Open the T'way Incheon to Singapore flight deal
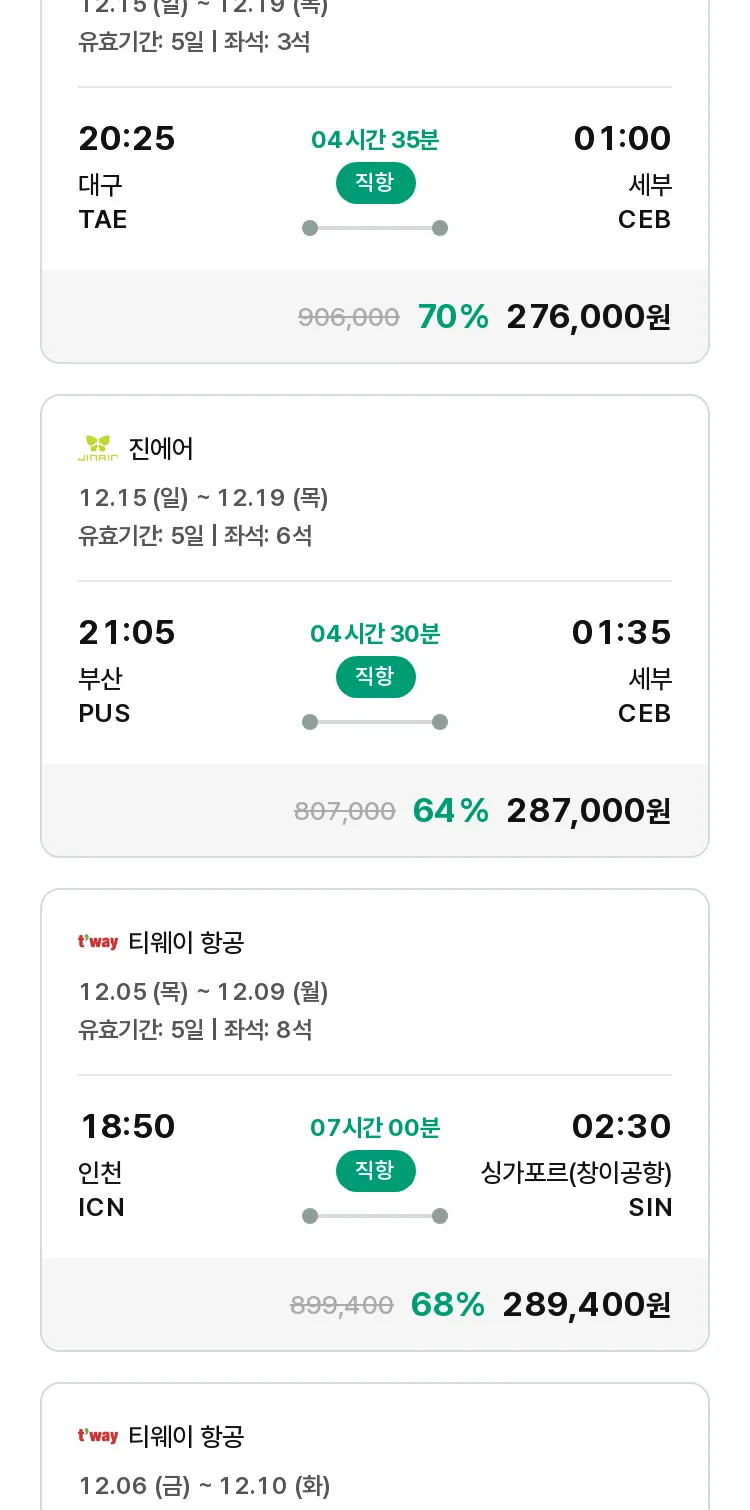This screenshot has width=750, height=1510. click(375, 1120)
